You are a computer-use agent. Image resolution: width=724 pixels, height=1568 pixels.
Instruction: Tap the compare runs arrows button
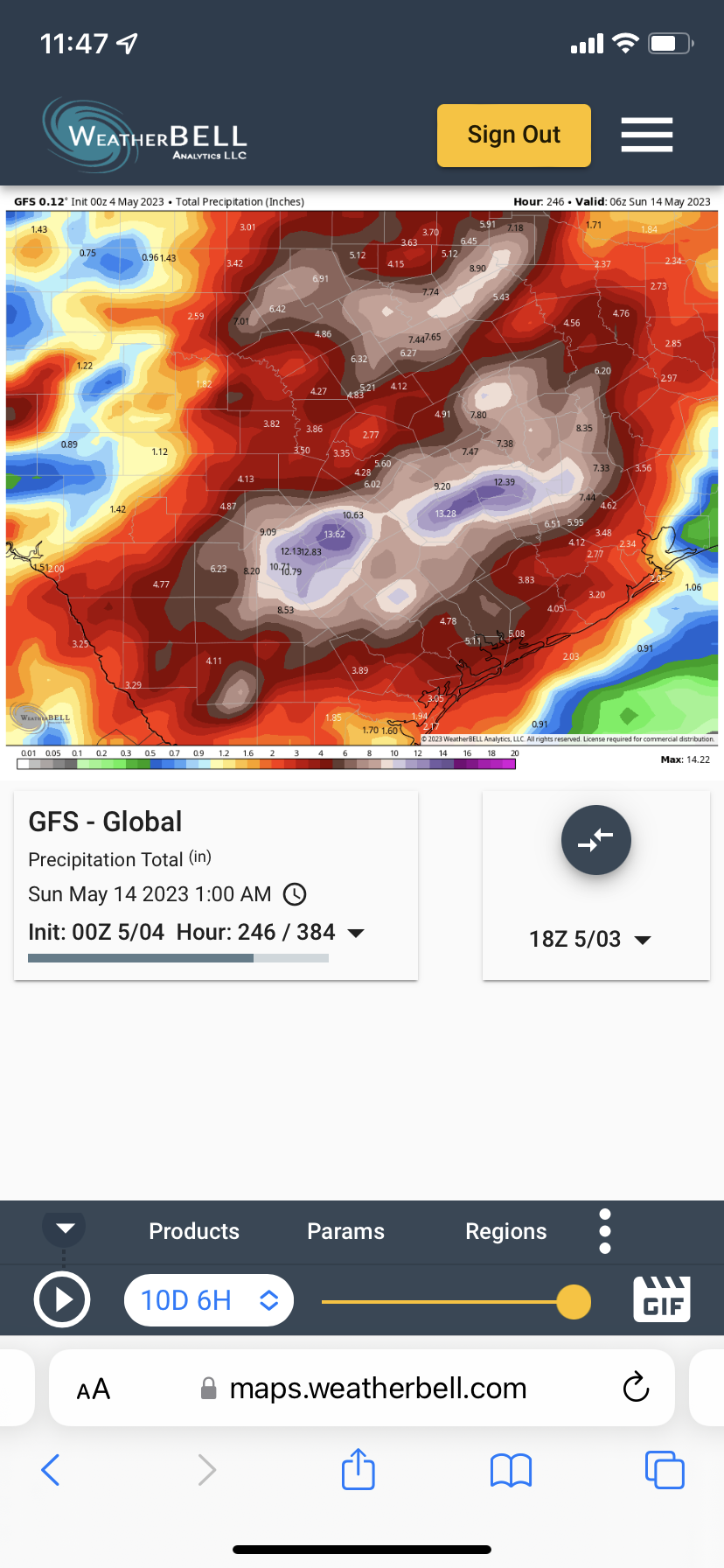(595, 840)
